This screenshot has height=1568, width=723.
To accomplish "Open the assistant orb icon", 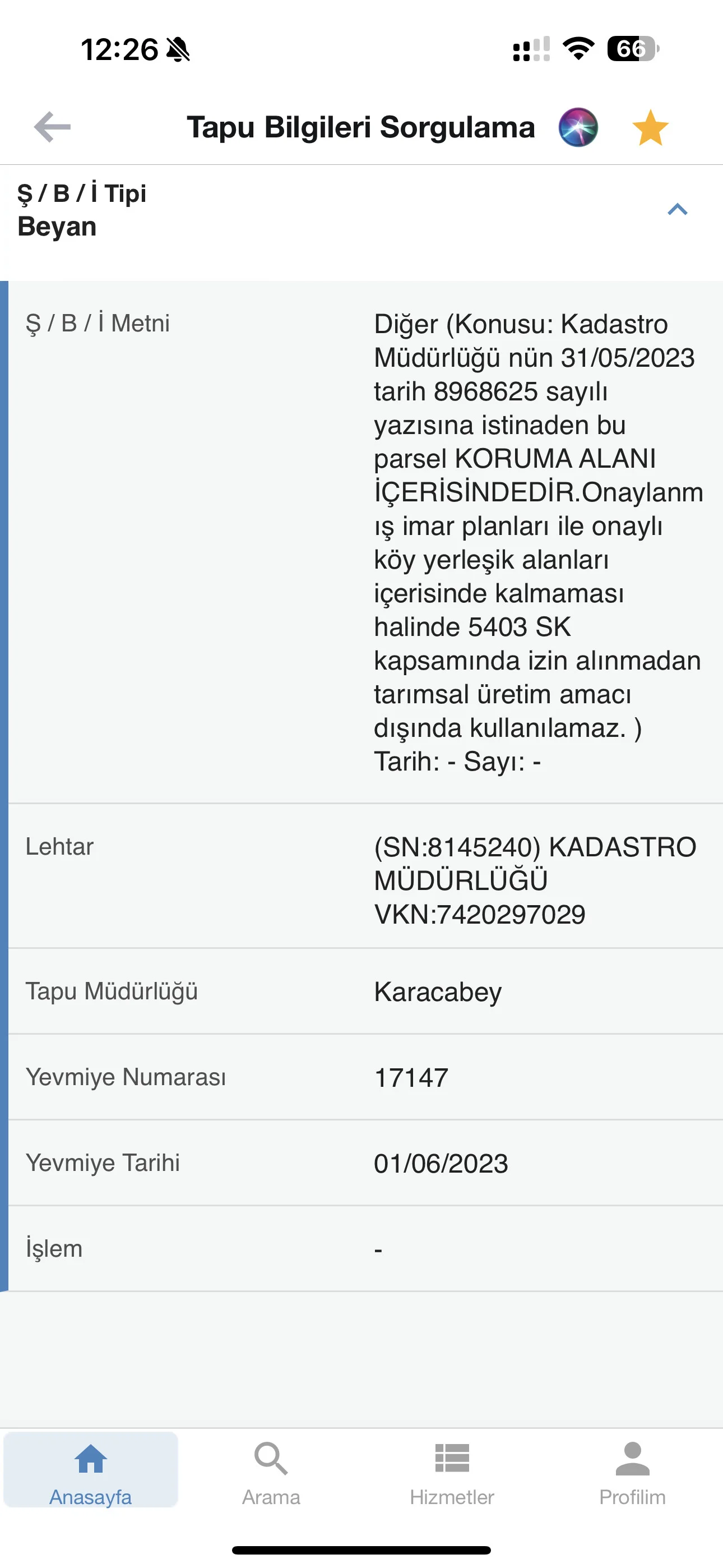I will (578, 127).
